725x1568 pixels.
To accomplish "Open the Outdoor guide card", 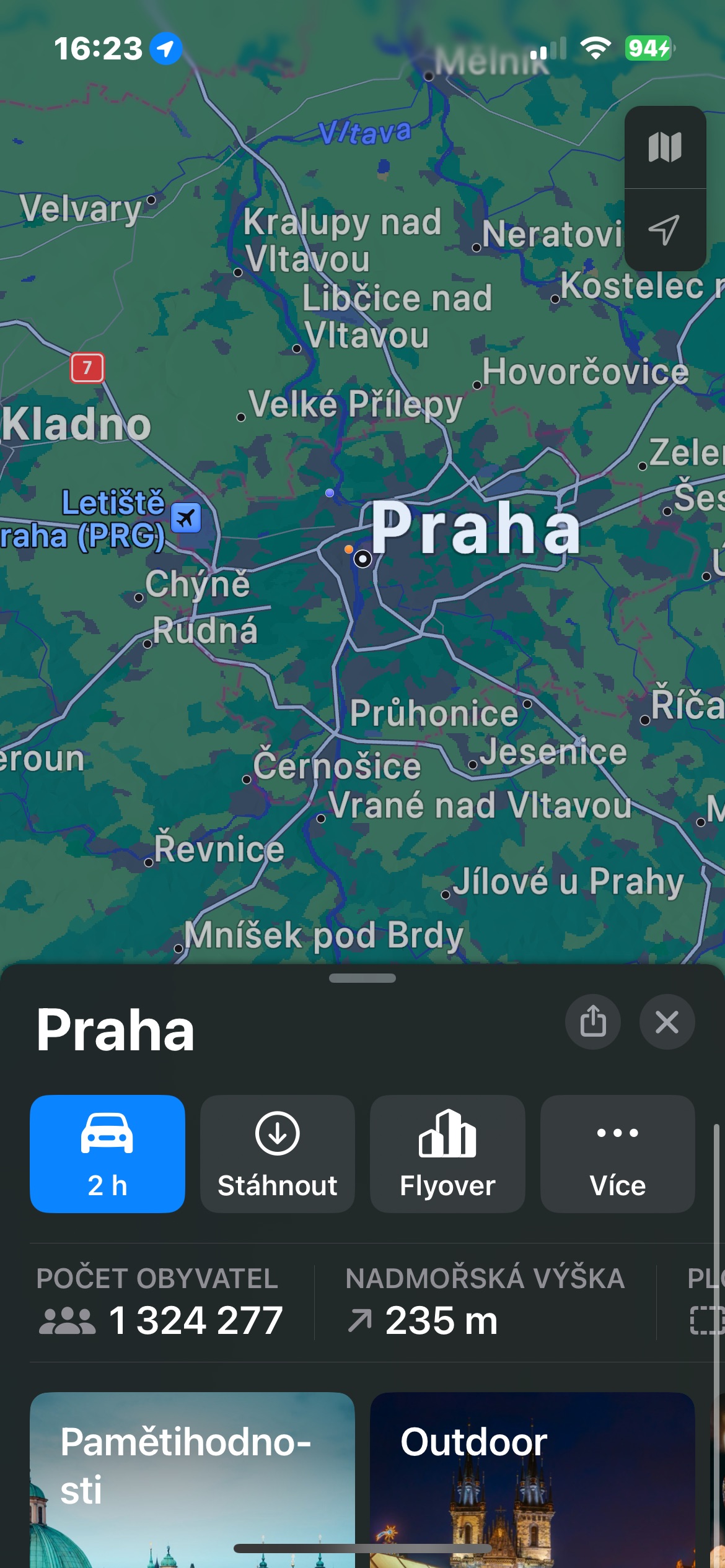I will 532,1480.
